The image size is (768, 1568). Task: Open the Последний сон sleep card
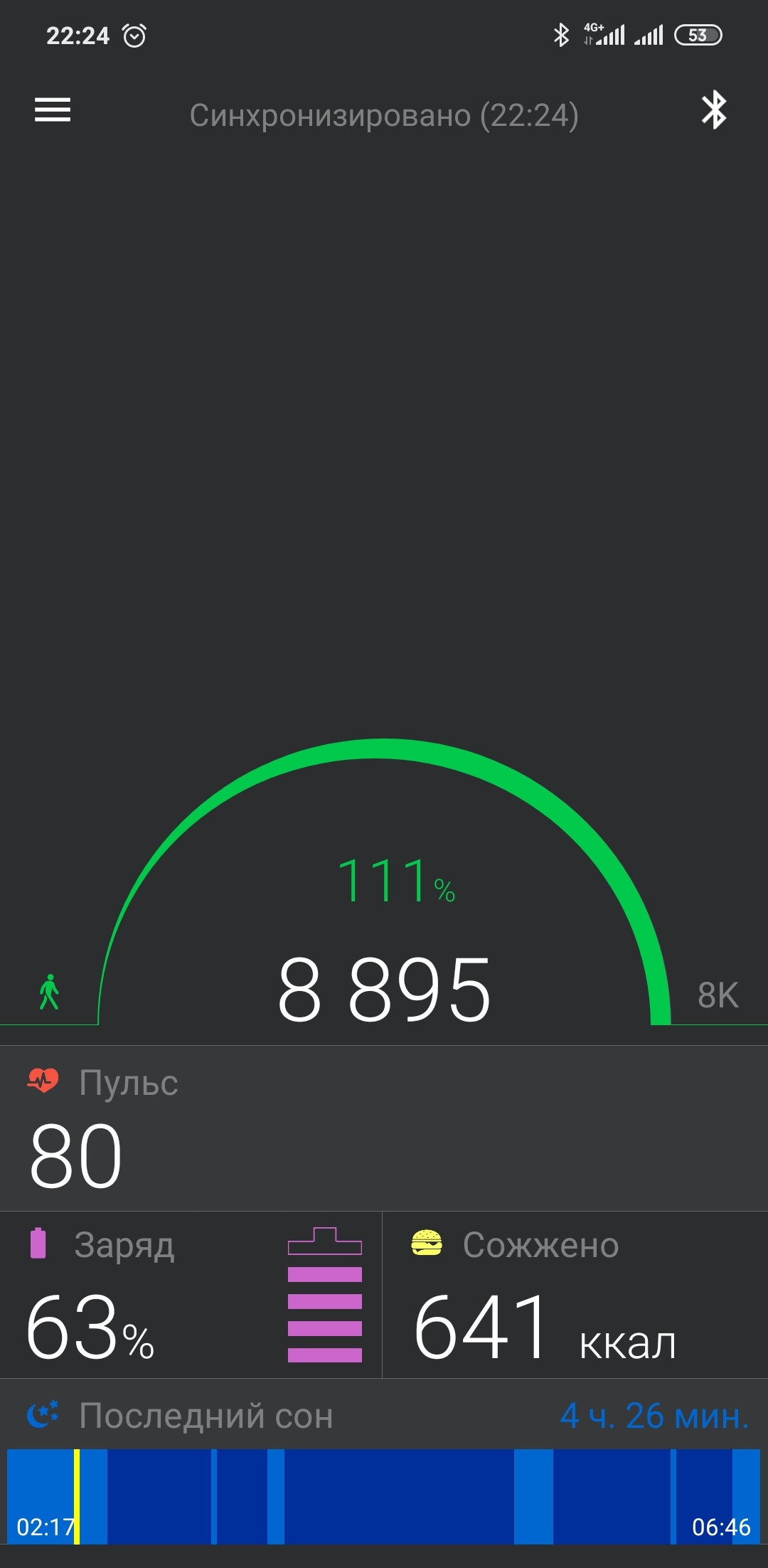click(x=384, y=1473)
